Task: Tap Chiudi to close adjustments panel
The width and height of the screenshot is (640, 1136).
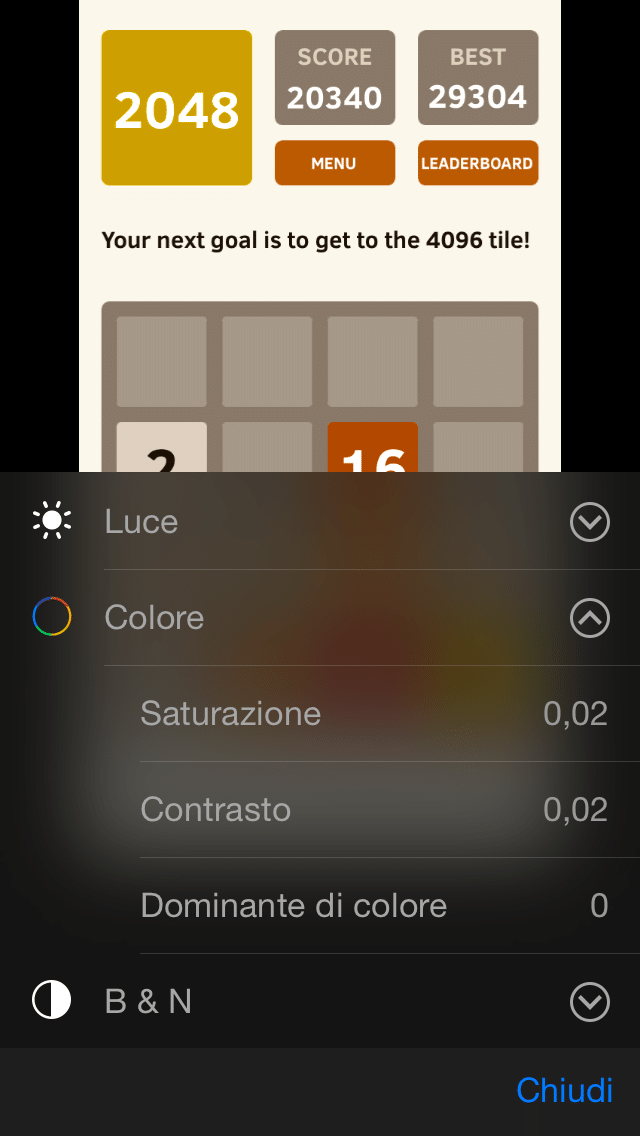Action: [564, 1089]
